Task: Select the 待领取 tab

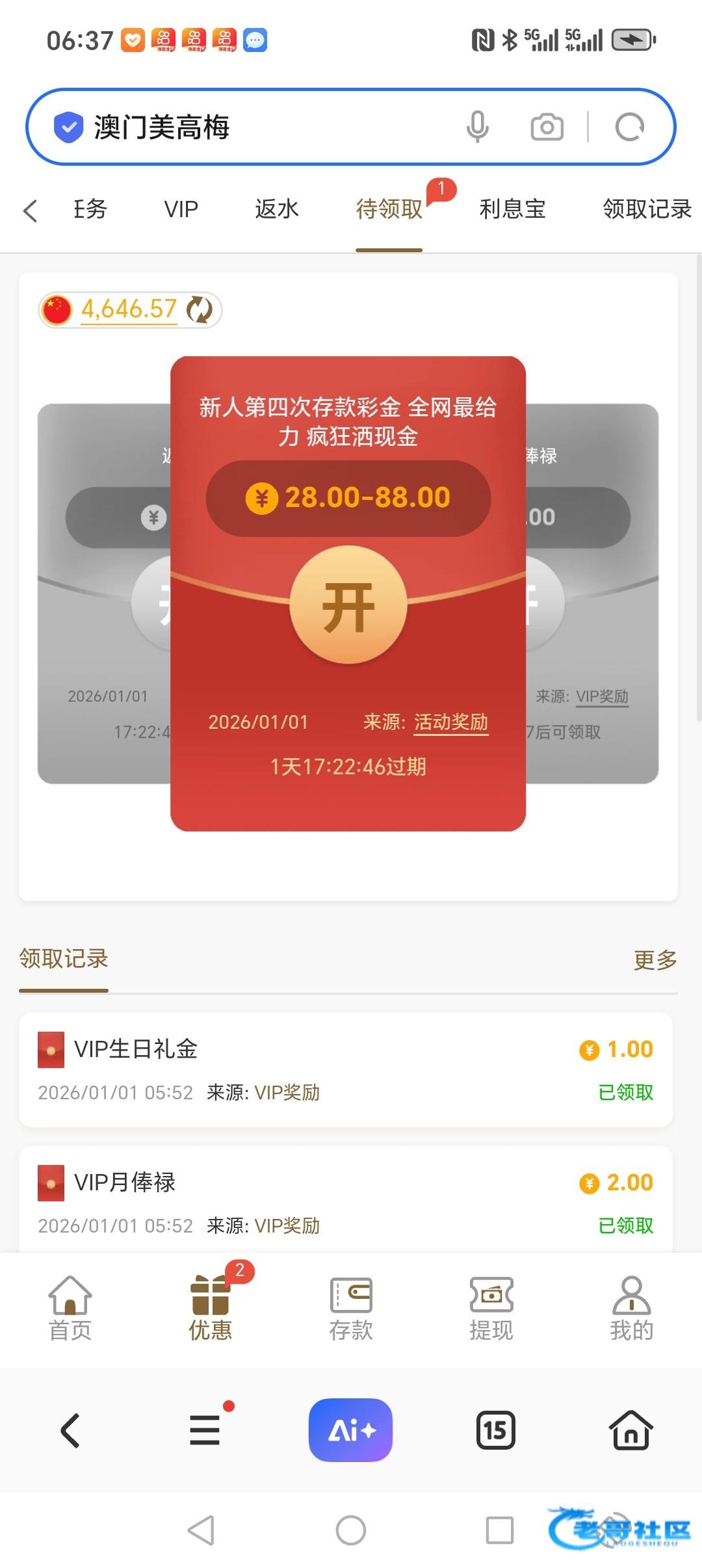Action: coord(389,209)
